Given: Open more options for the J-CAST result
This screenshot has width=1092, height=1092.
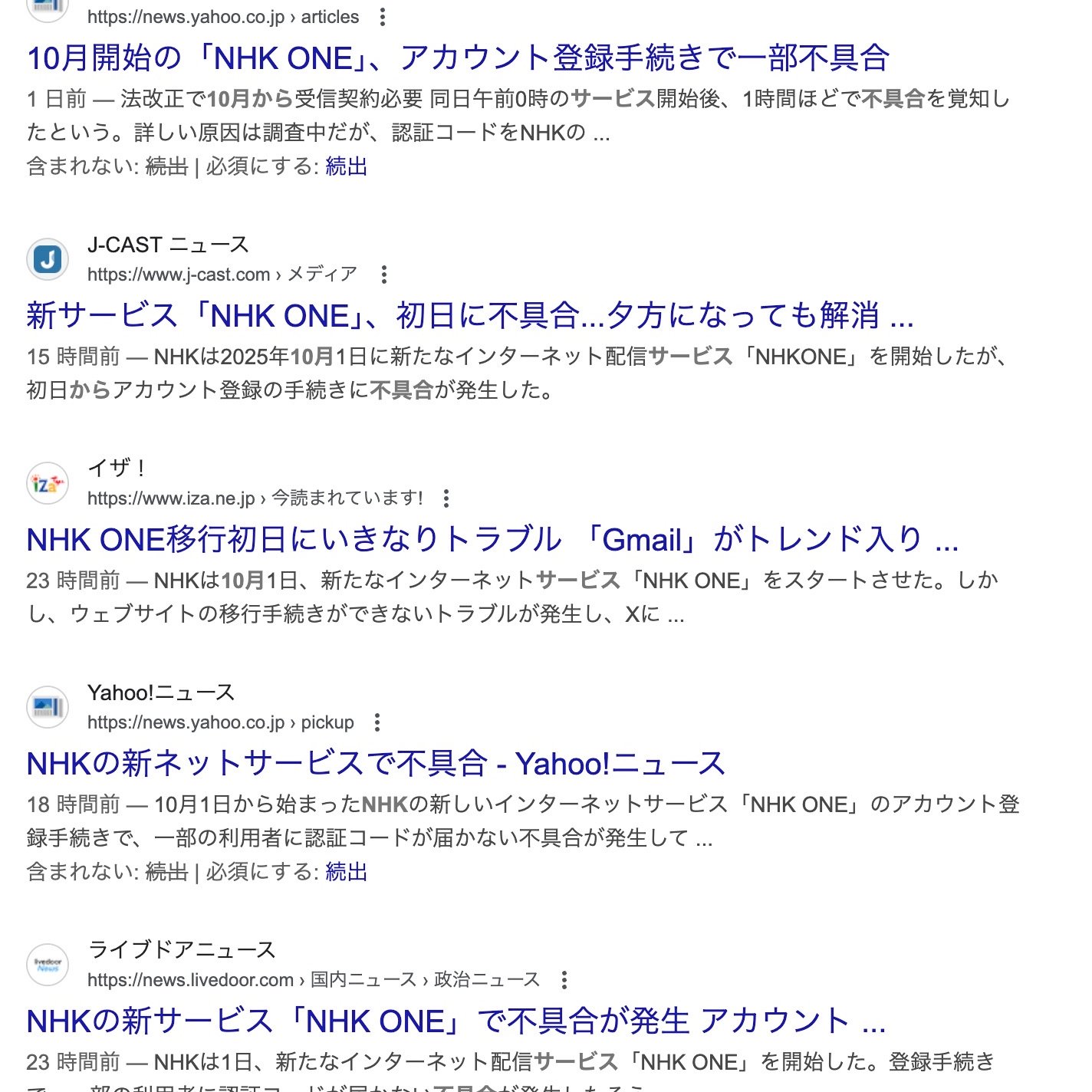Looking at the screenshot, I should pyautogui.click(x=384, y=275).
